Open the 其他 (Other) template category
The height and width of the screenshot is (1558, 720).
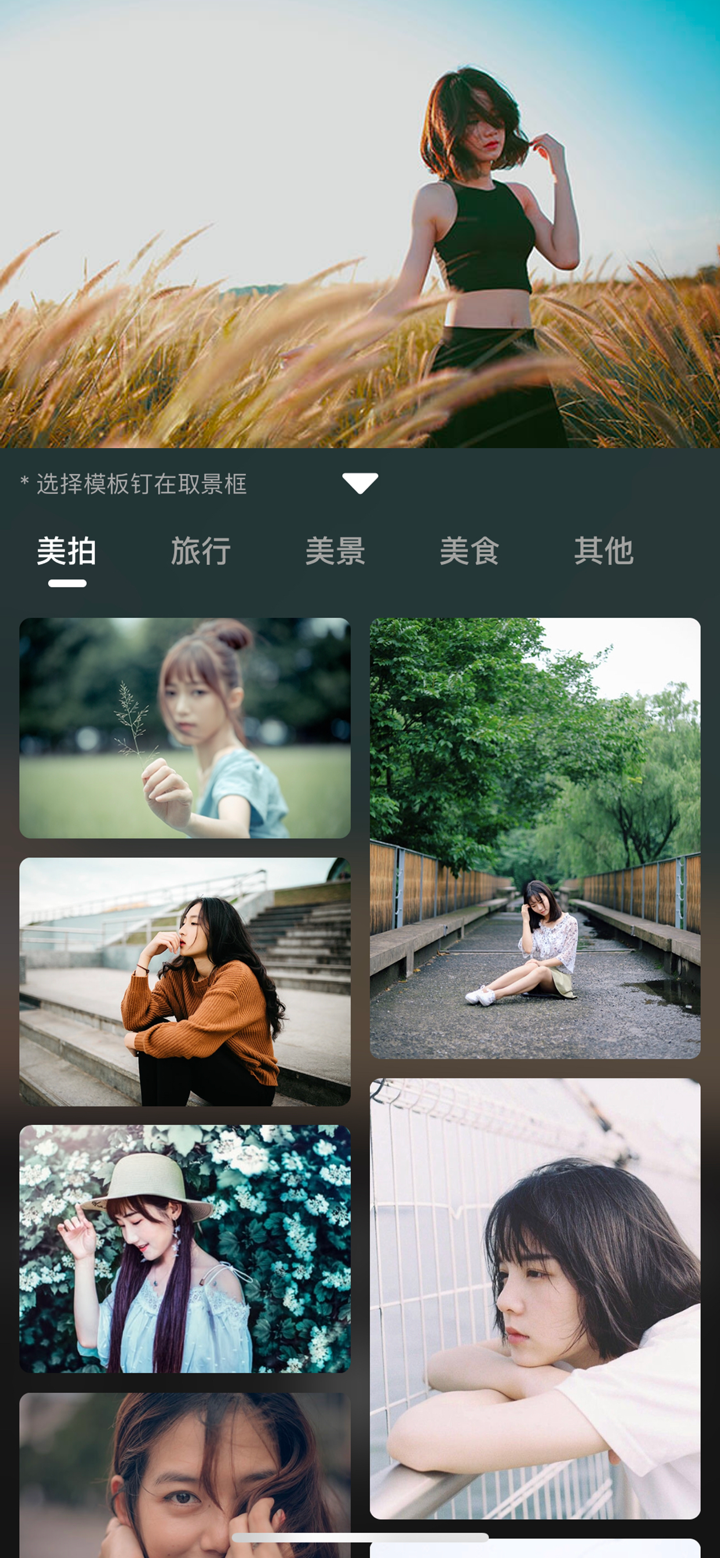point(602,552)
